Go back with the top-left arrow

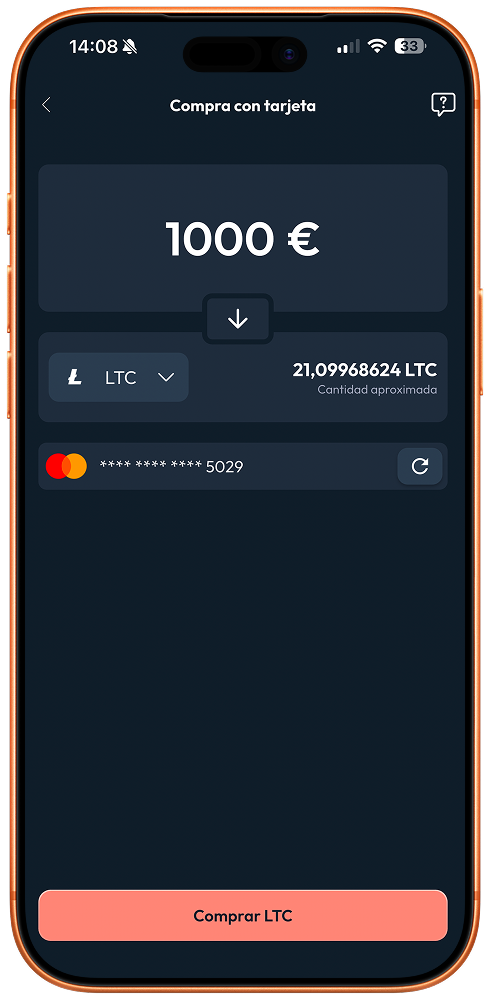point(46,105)
